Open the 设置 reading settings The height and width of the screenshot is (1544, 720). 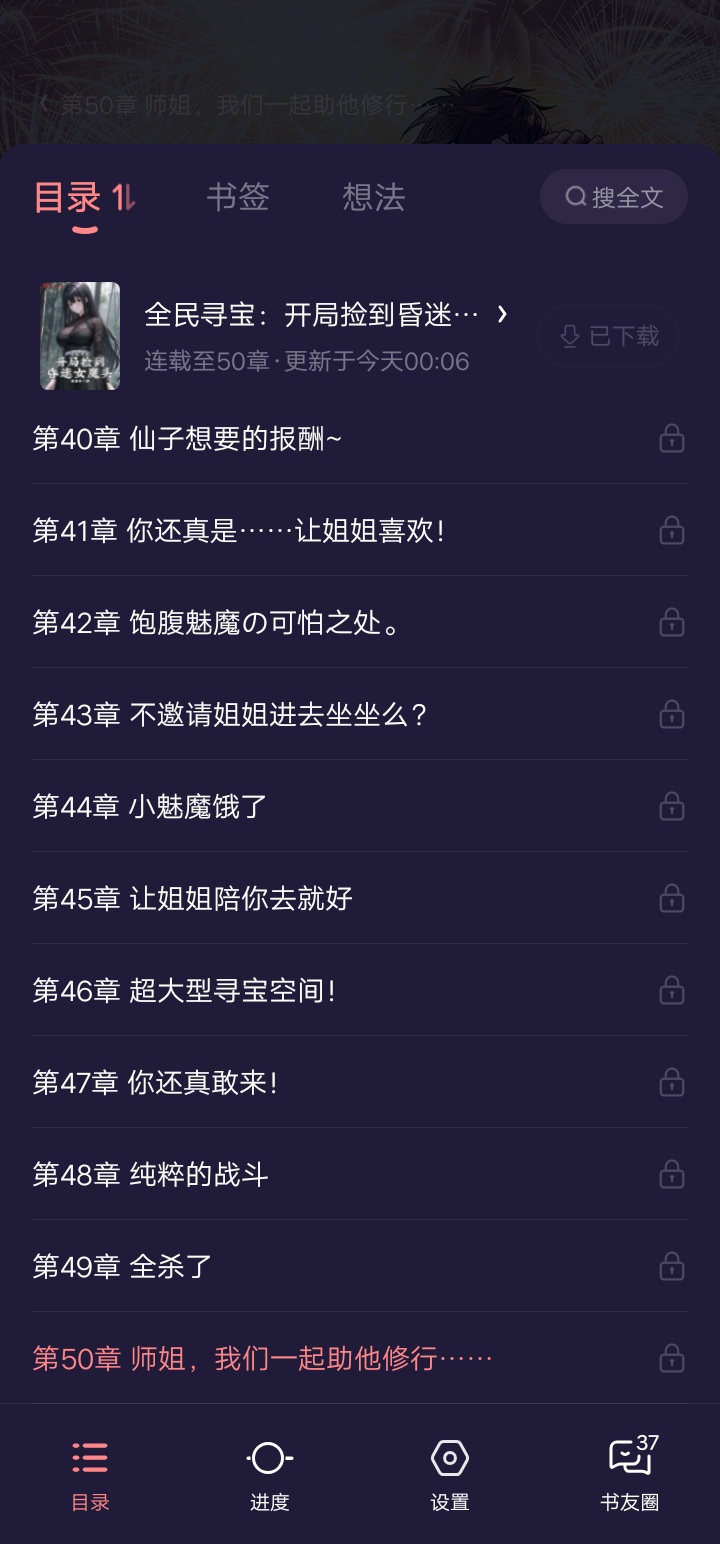(x=450, y=1474)
